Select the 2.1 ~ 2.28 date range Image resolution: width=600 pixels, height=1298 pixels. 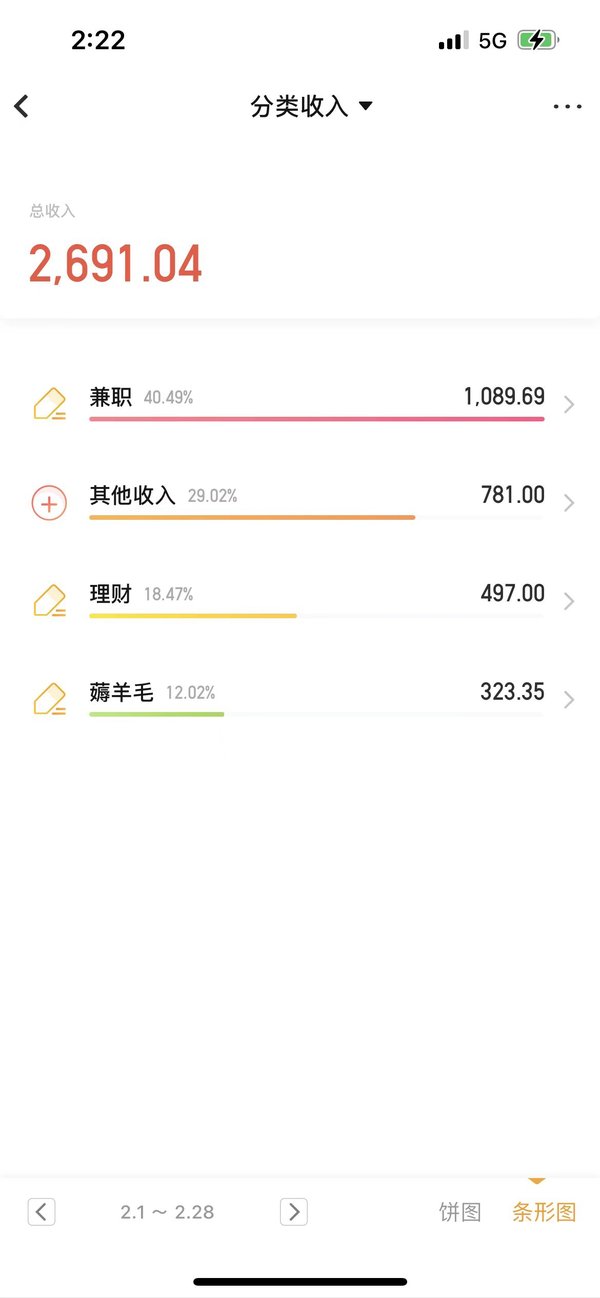coord(168,1212)
